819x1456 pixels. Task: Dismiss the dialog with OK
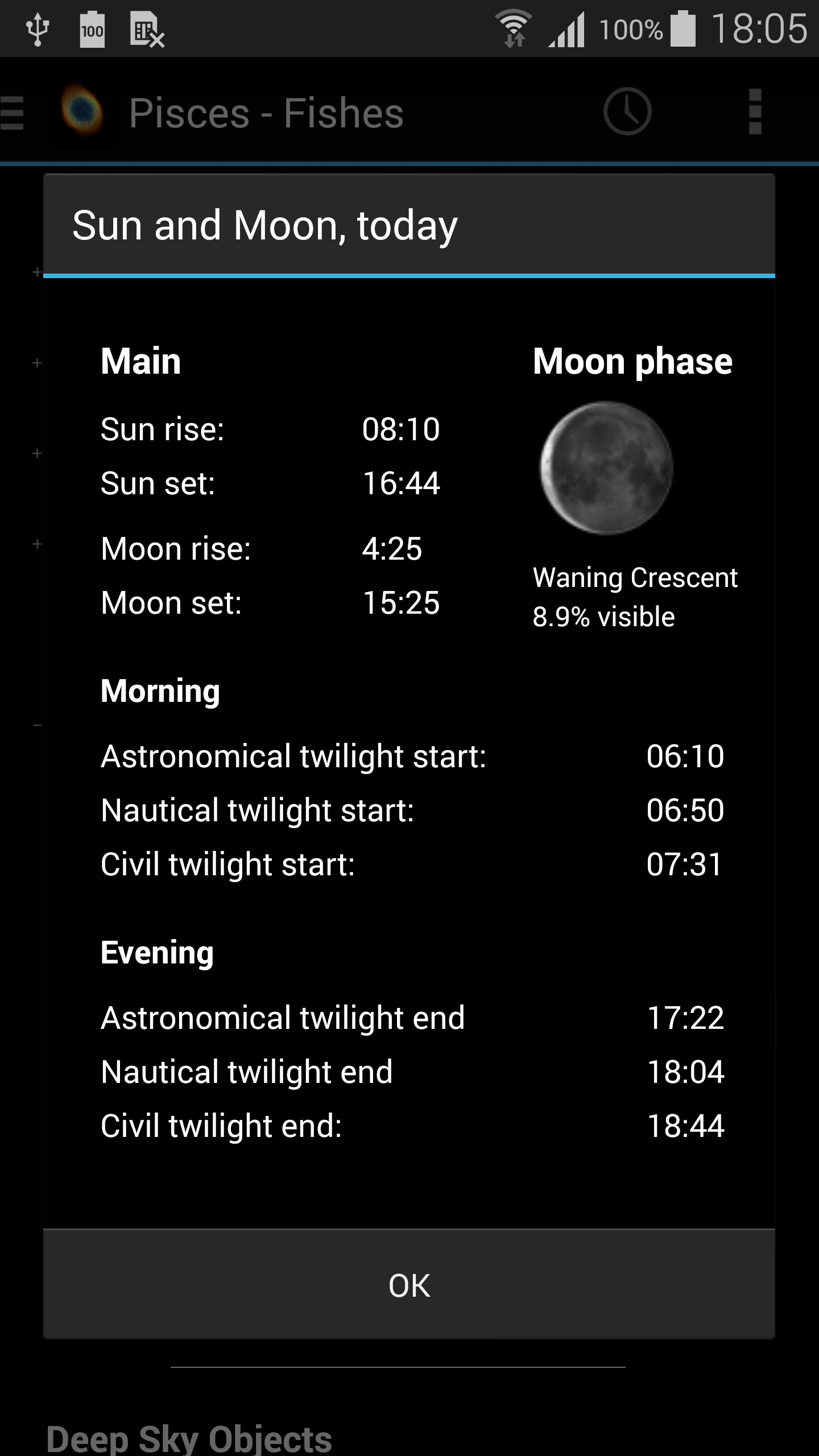coord(409,1285)
